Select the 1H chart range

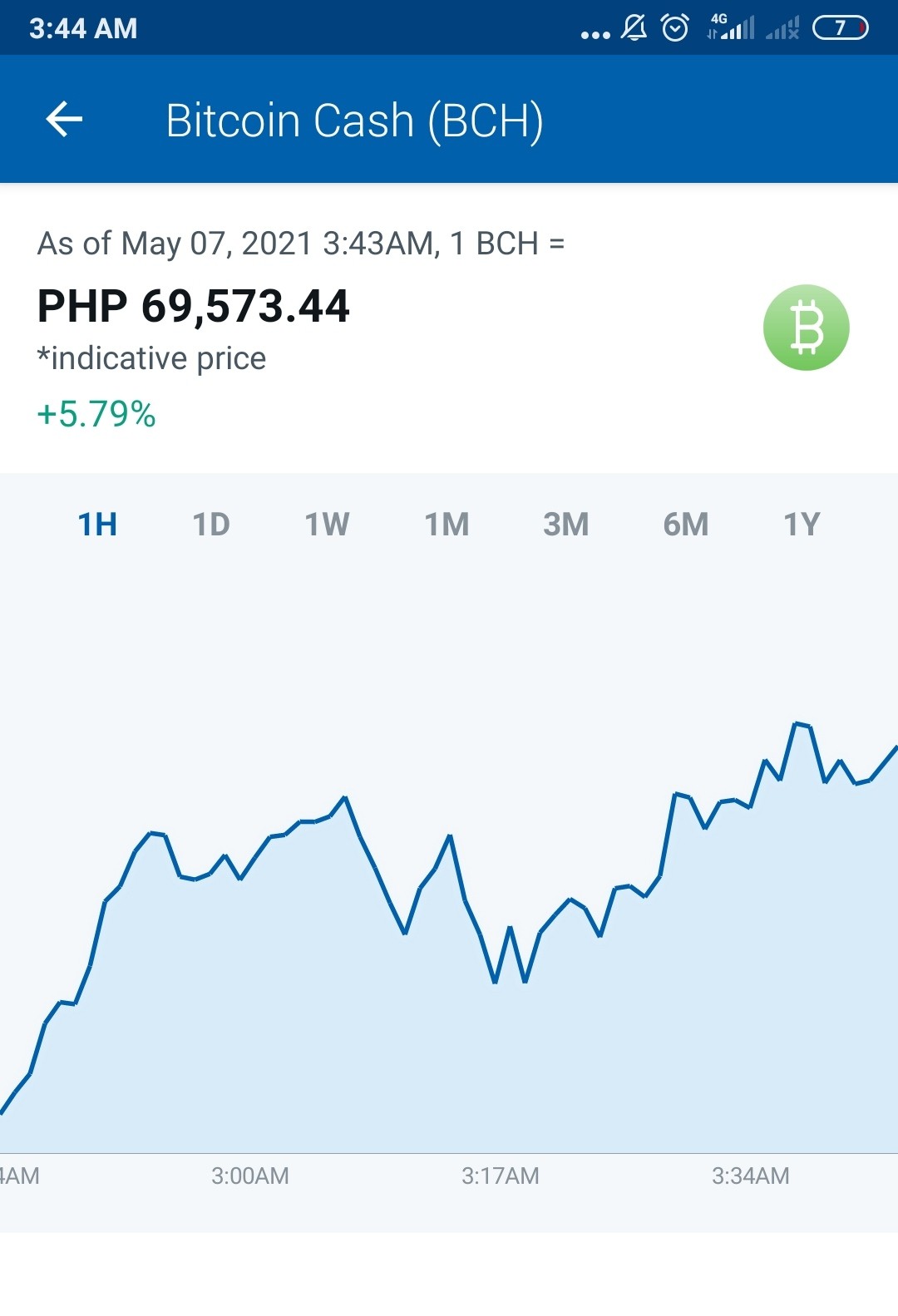[x=97, y=525]
